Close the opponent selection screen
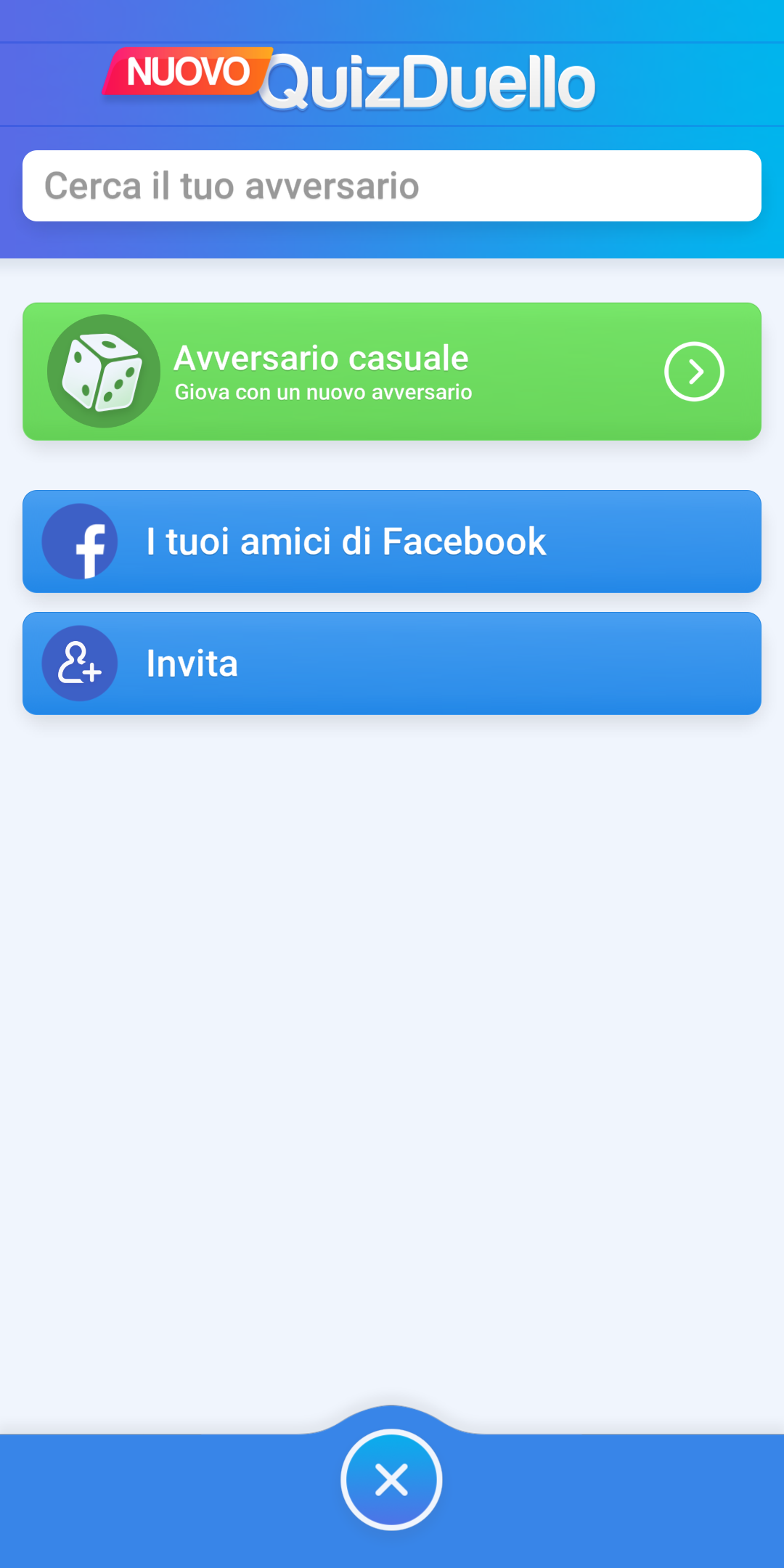The height and width of the screenshot is (1568, 784). coord(391,1479)
